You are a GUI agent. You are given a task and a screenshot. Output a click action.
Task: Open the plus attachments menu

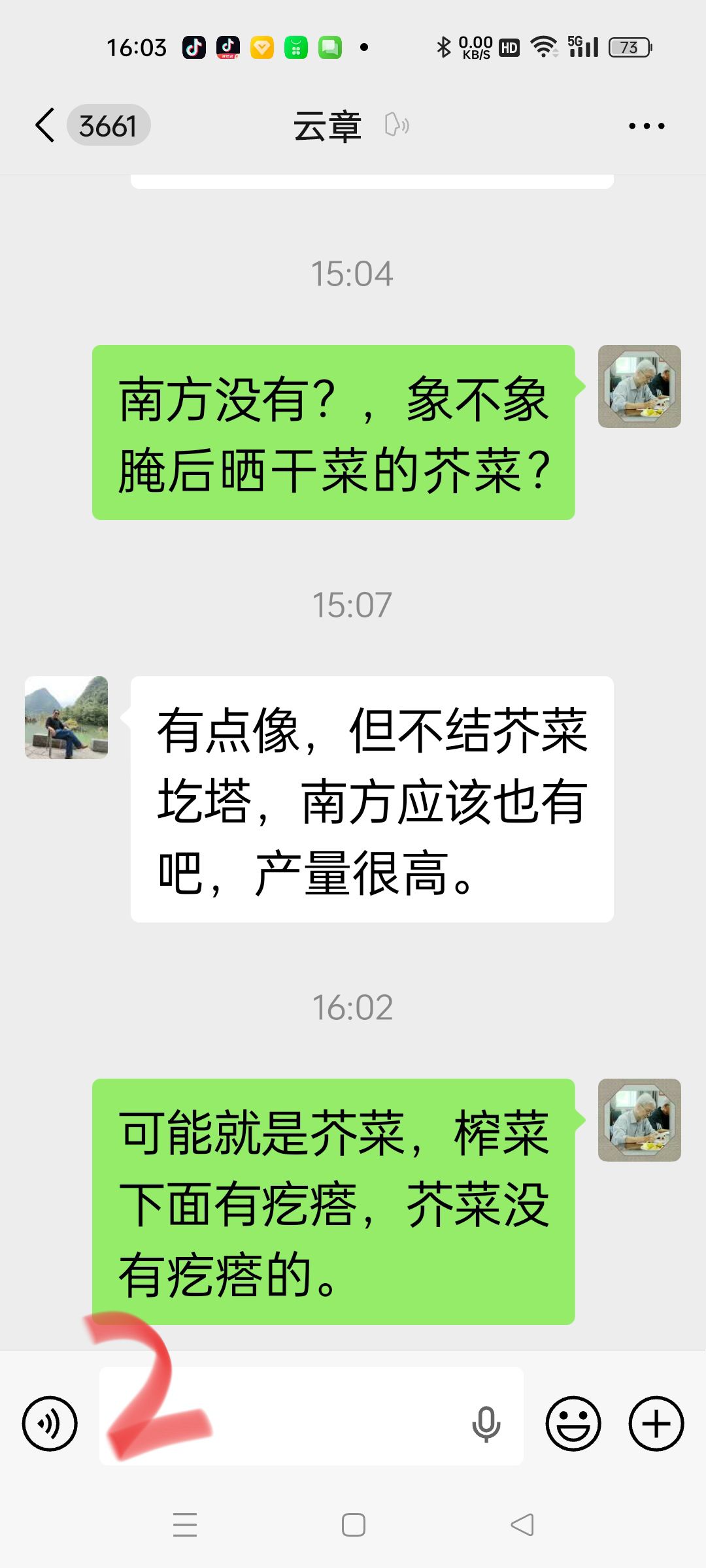coord(656,1424)
